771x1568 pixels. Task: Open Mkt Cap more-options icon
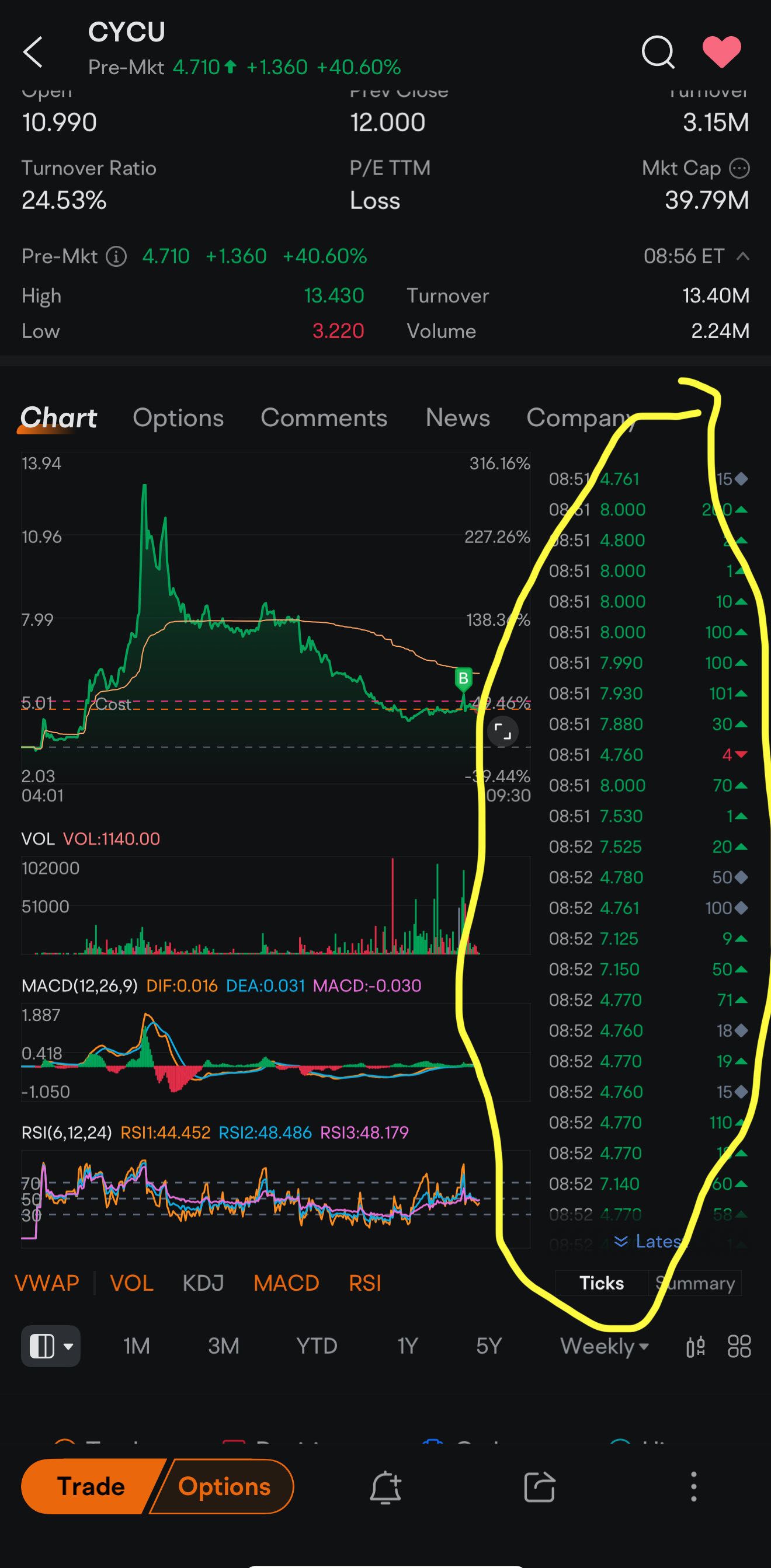739,168
